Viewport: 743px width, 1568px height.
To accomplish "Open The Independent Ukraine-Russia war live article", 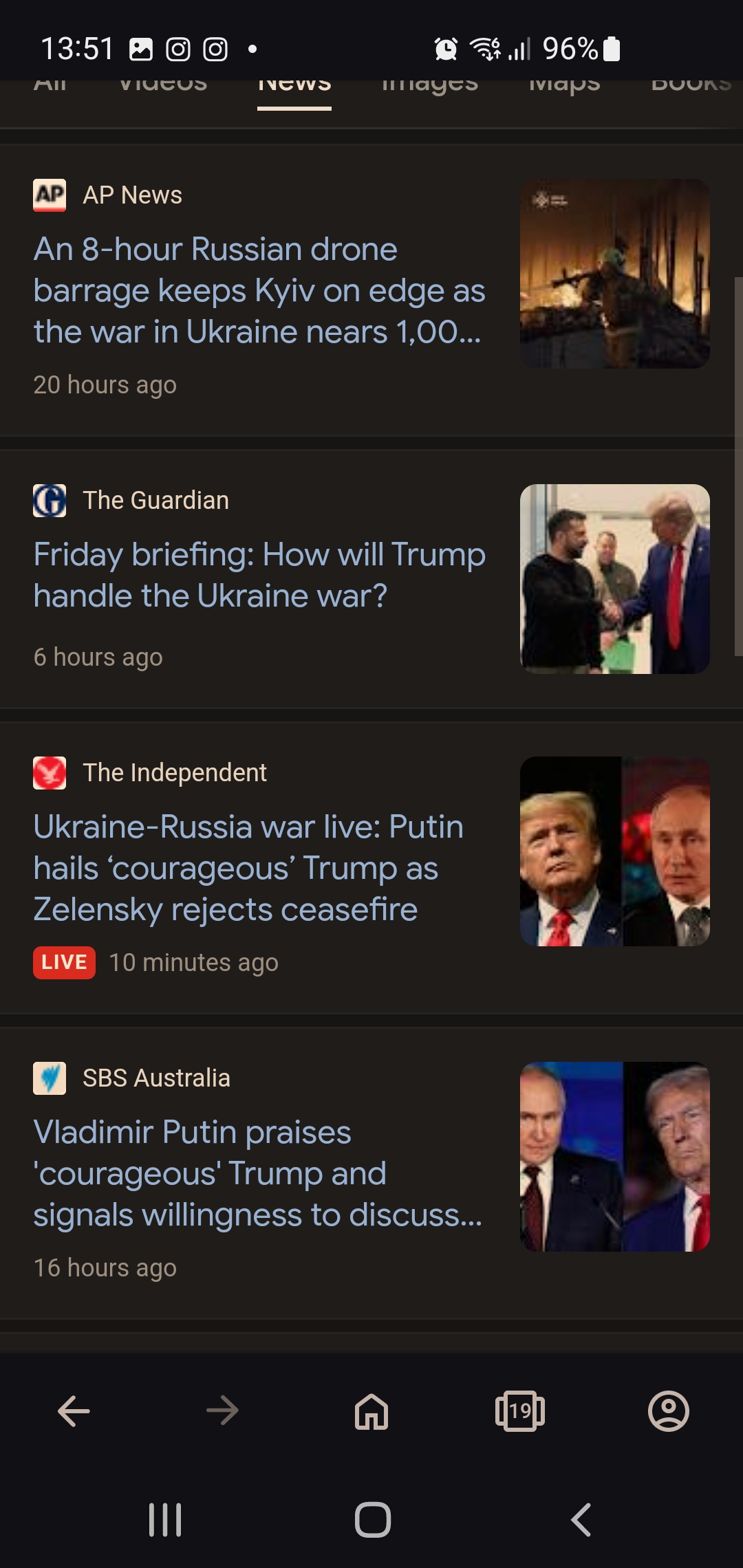I will pyautogui.click(x=248, y=868).
